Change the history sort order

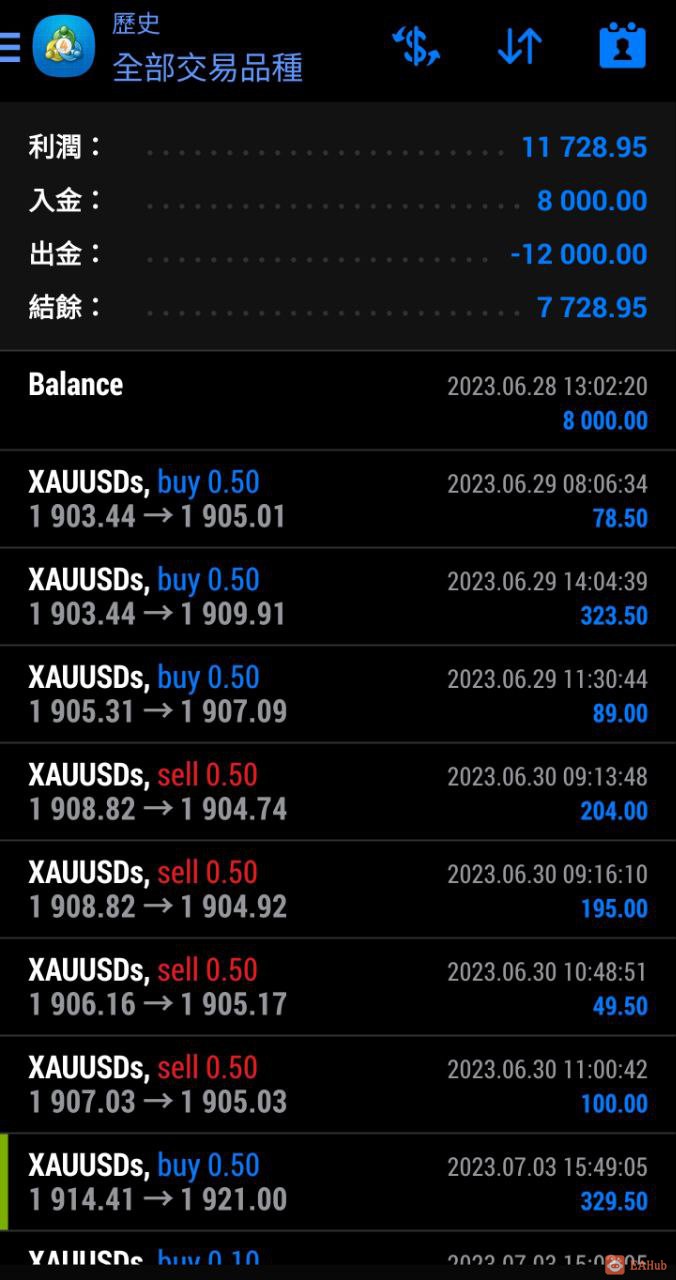tap(519, 47)
